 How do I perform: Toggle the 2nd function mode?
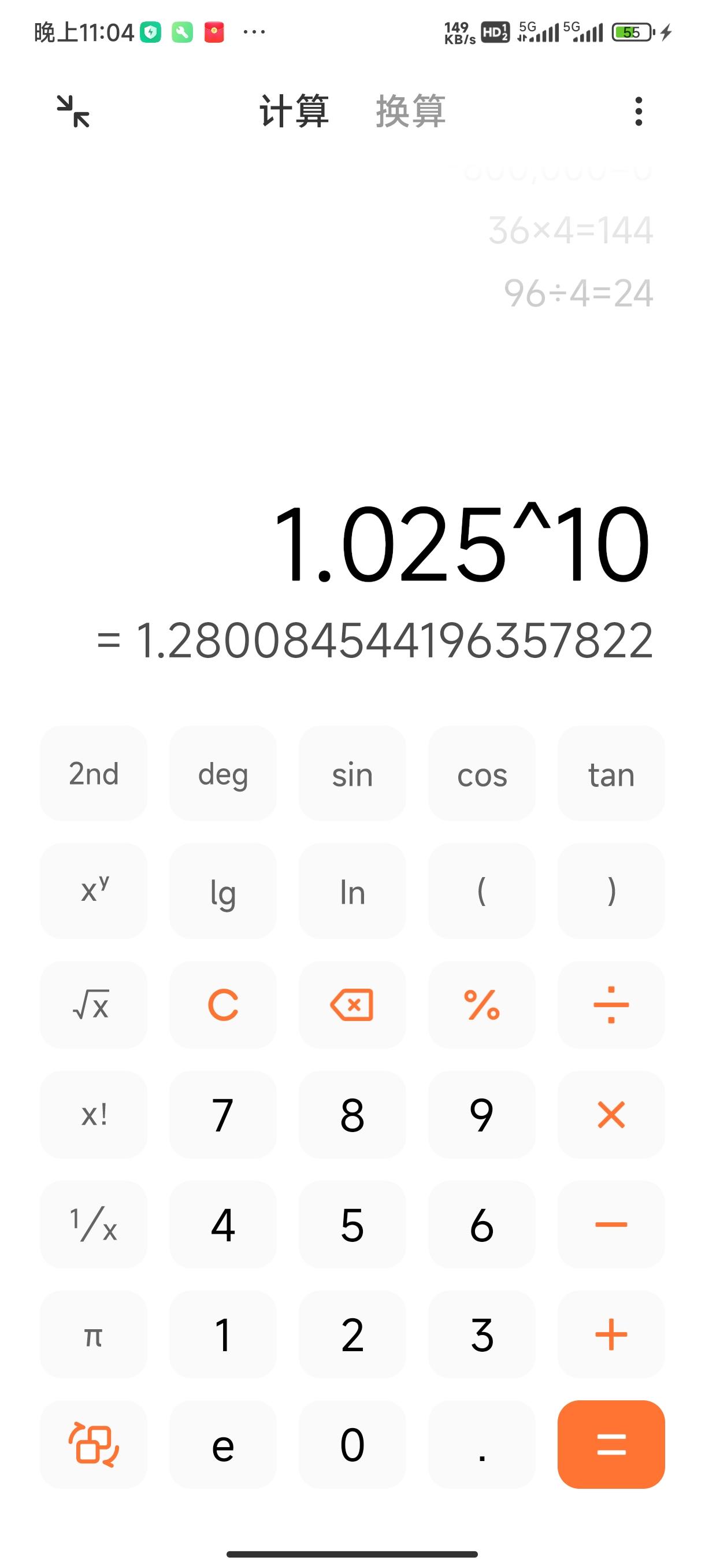click(x=92, y=774)
